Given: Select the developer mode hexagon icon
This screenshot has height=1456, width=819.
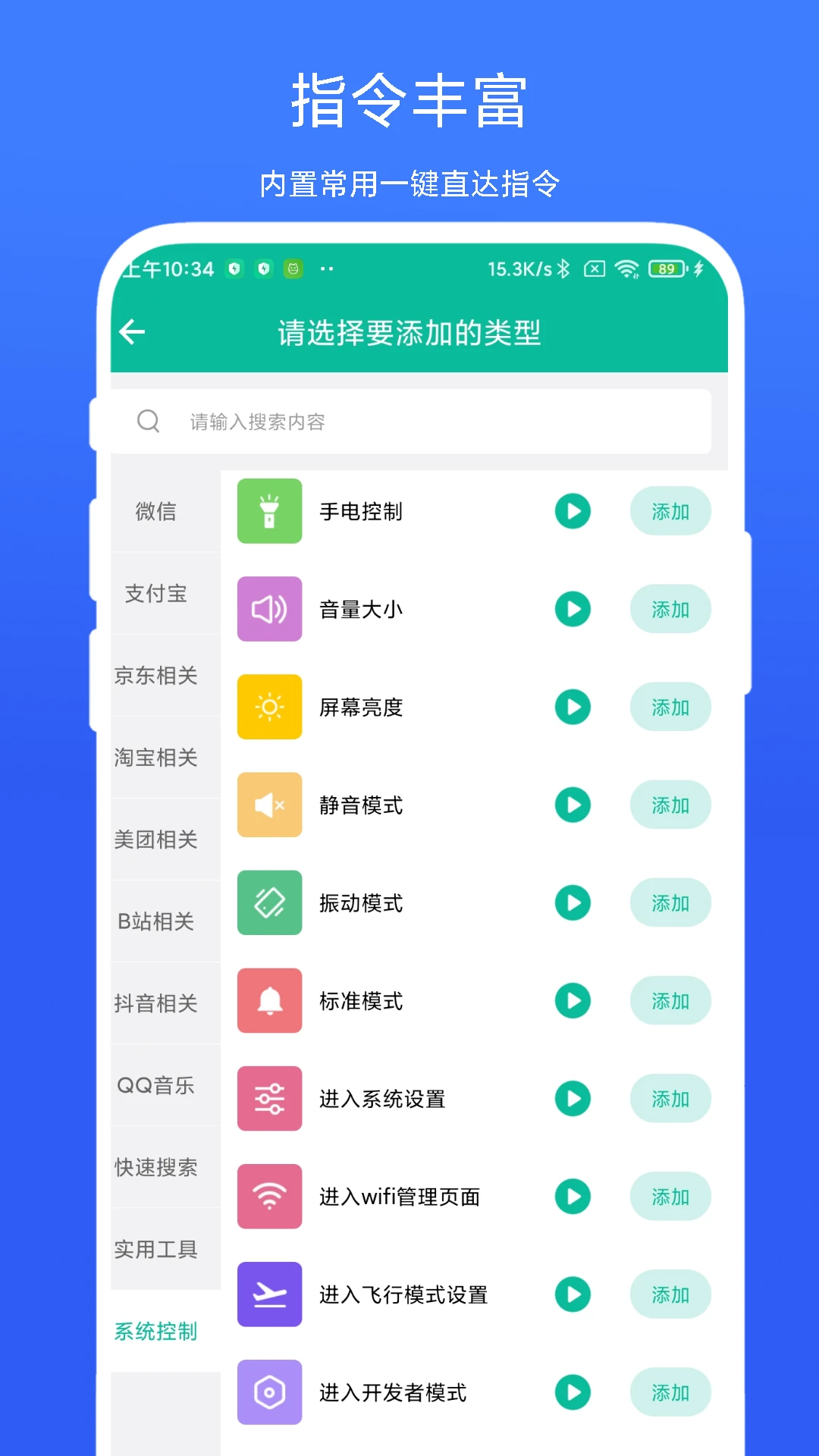Looking at the screenshot, I should click(x=269, y=1392).
